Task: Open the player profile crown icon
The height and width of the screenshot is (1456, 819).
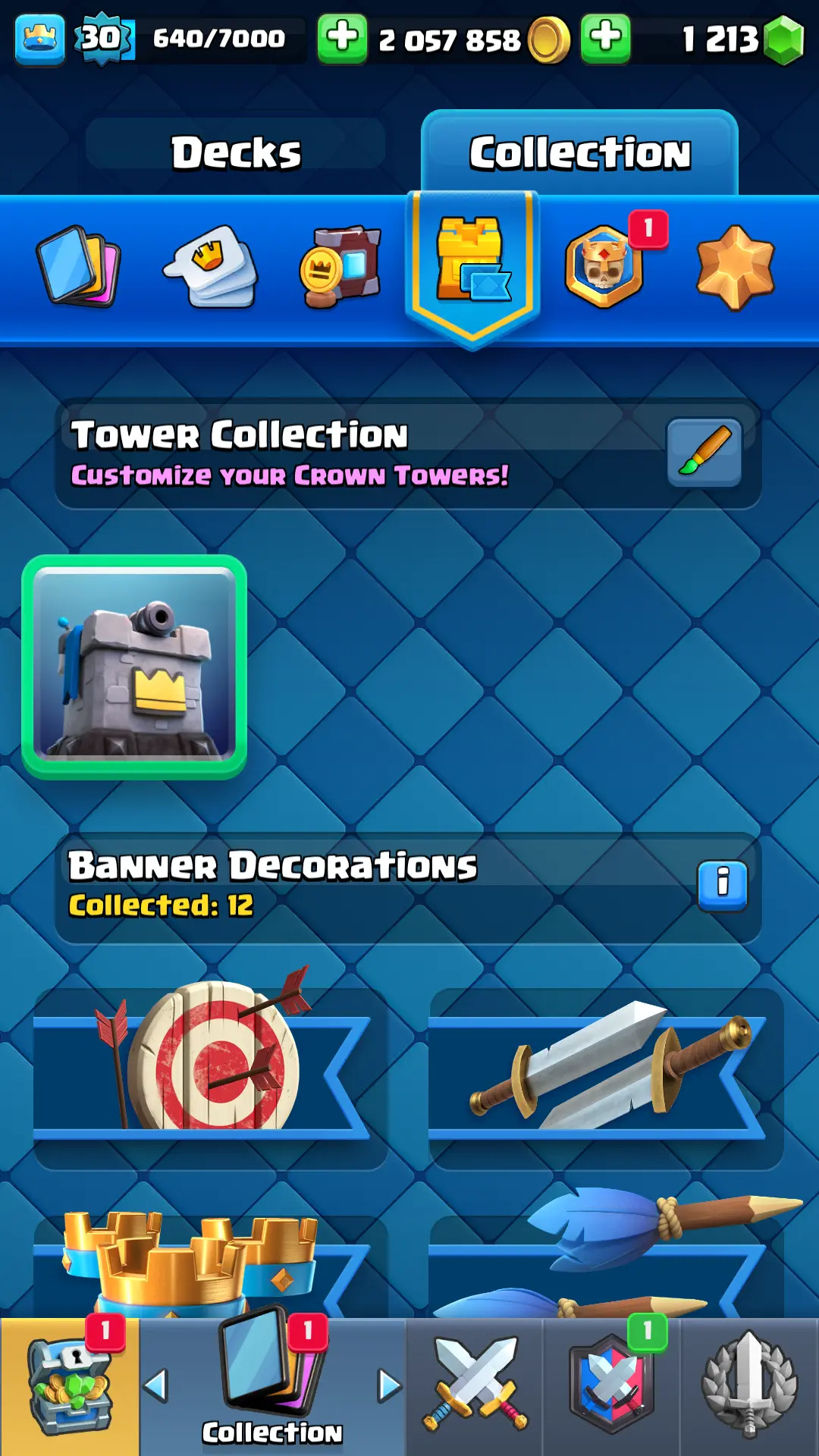Action: point(39,38)
